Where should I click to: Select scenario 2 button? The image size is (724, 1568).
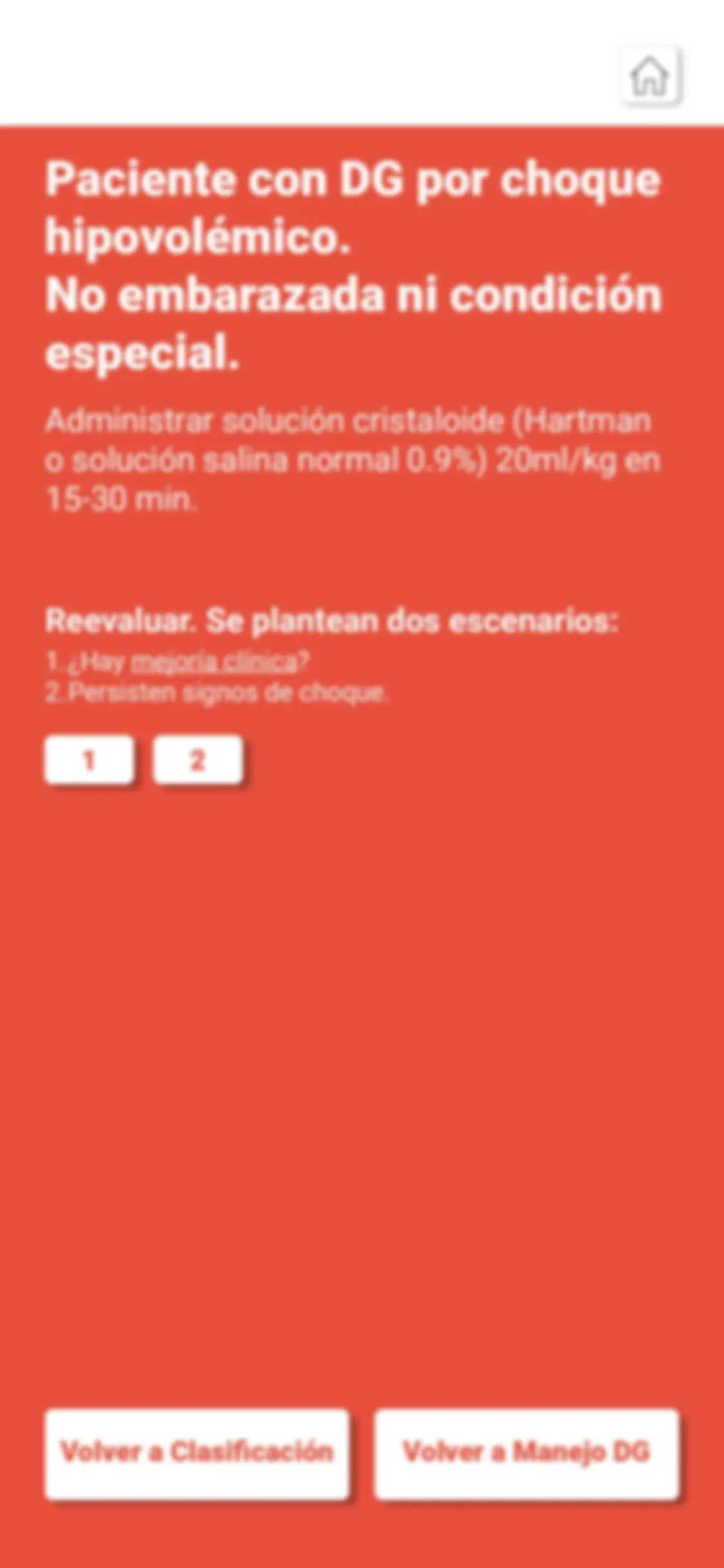tap(198, 760)
